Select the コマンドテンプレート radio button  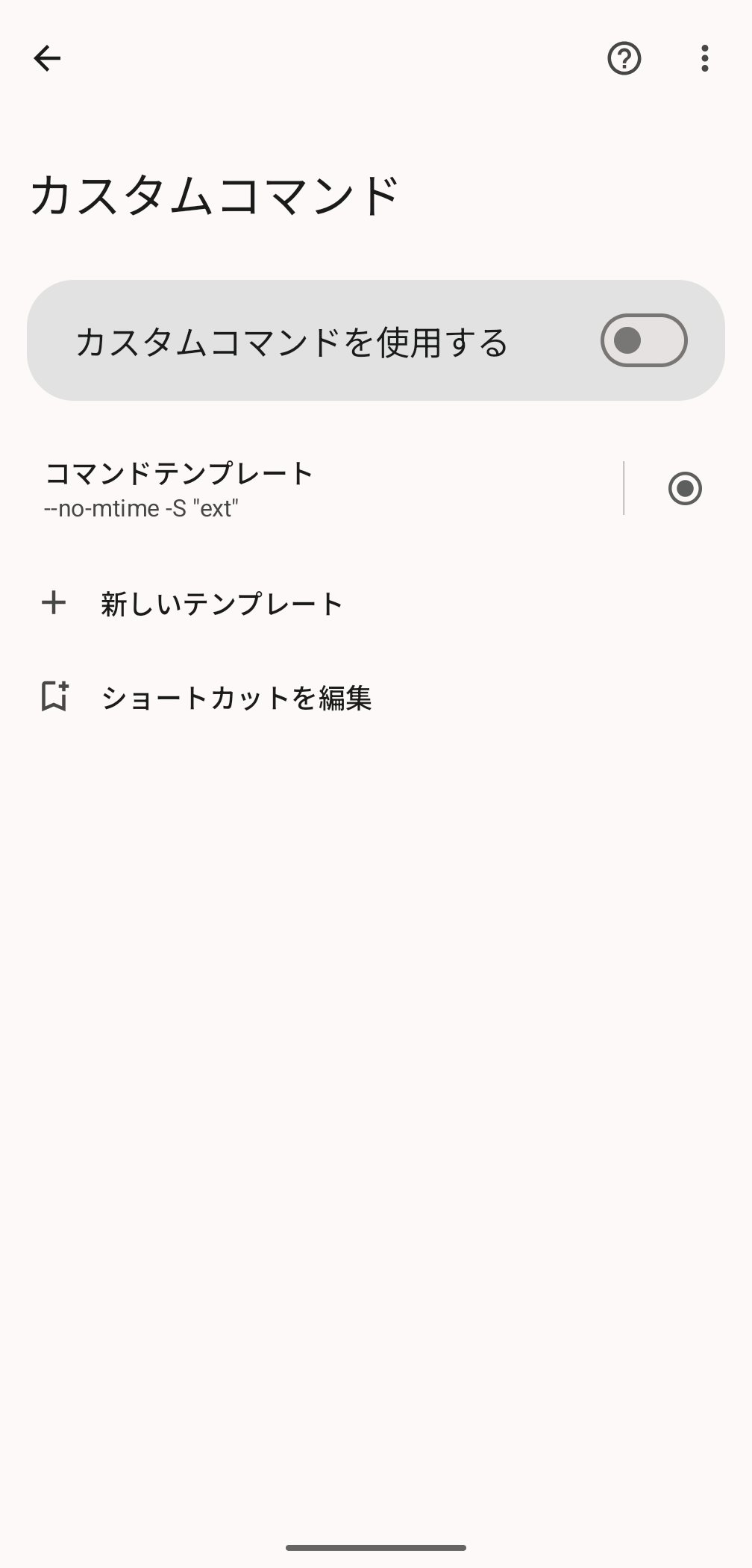click(685, 489)
